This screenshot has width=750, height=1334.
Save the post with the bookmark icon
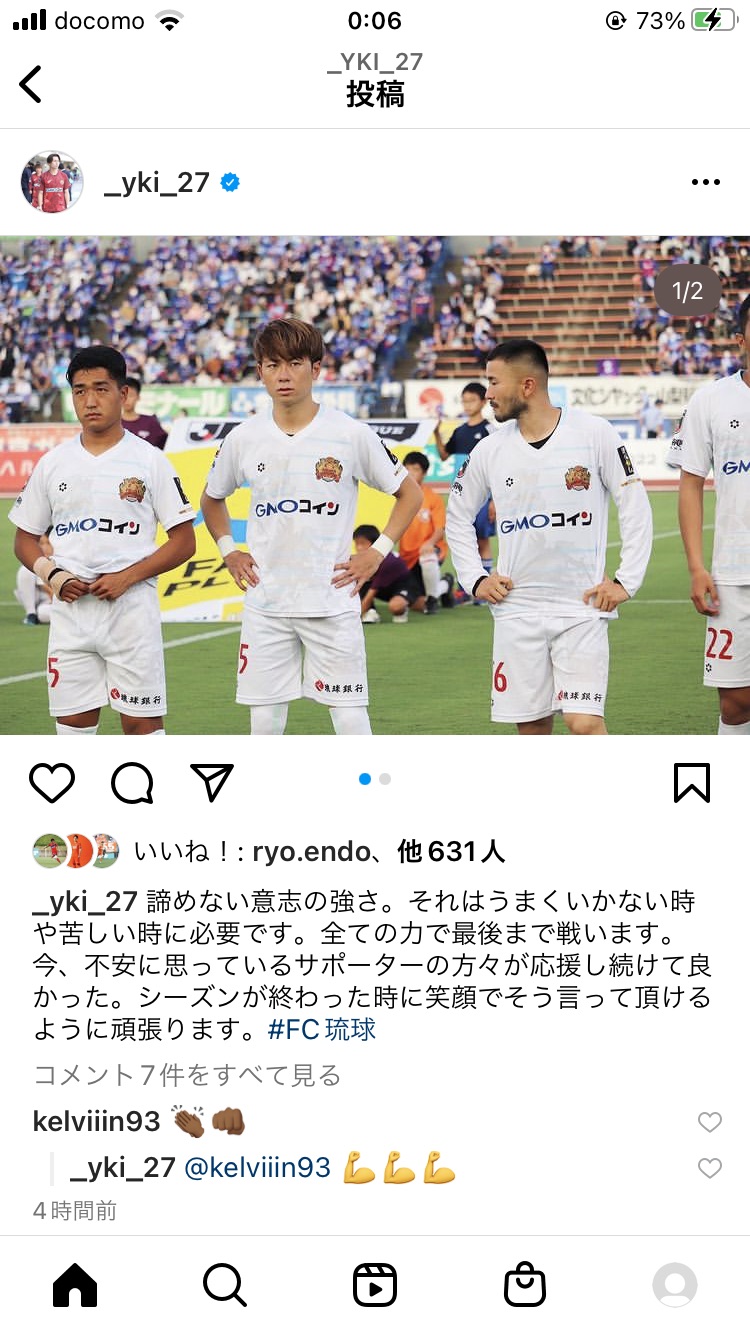click(x=692, y=783)
